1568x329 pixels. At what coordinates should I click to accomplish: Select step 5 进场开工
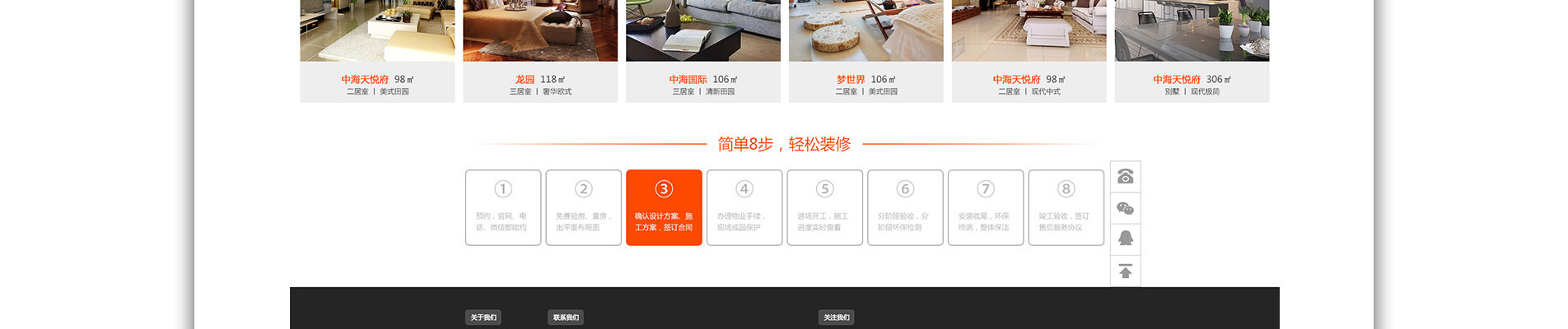click(x=824, y=207)
